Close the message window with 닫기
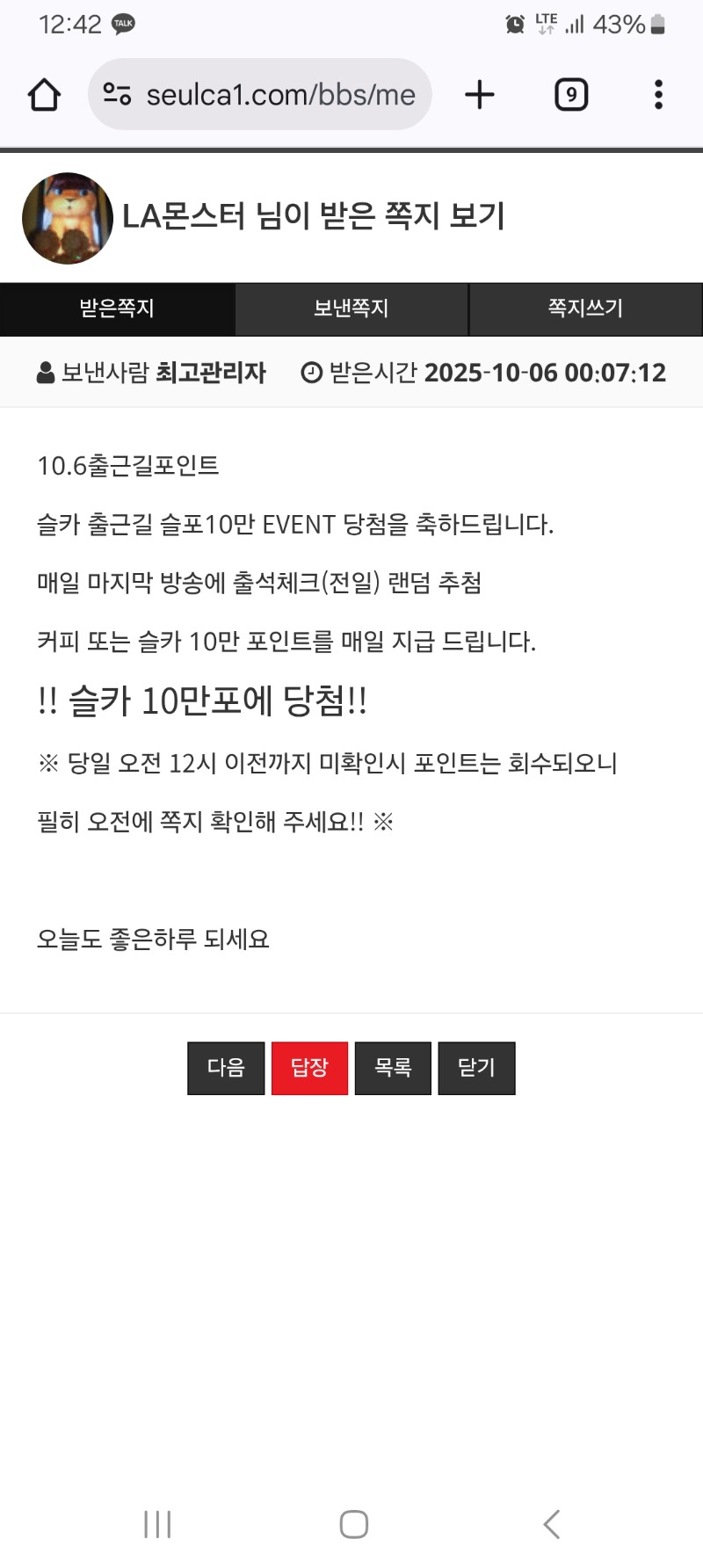The image size is (703, 1568). (x=476, y=1068)
